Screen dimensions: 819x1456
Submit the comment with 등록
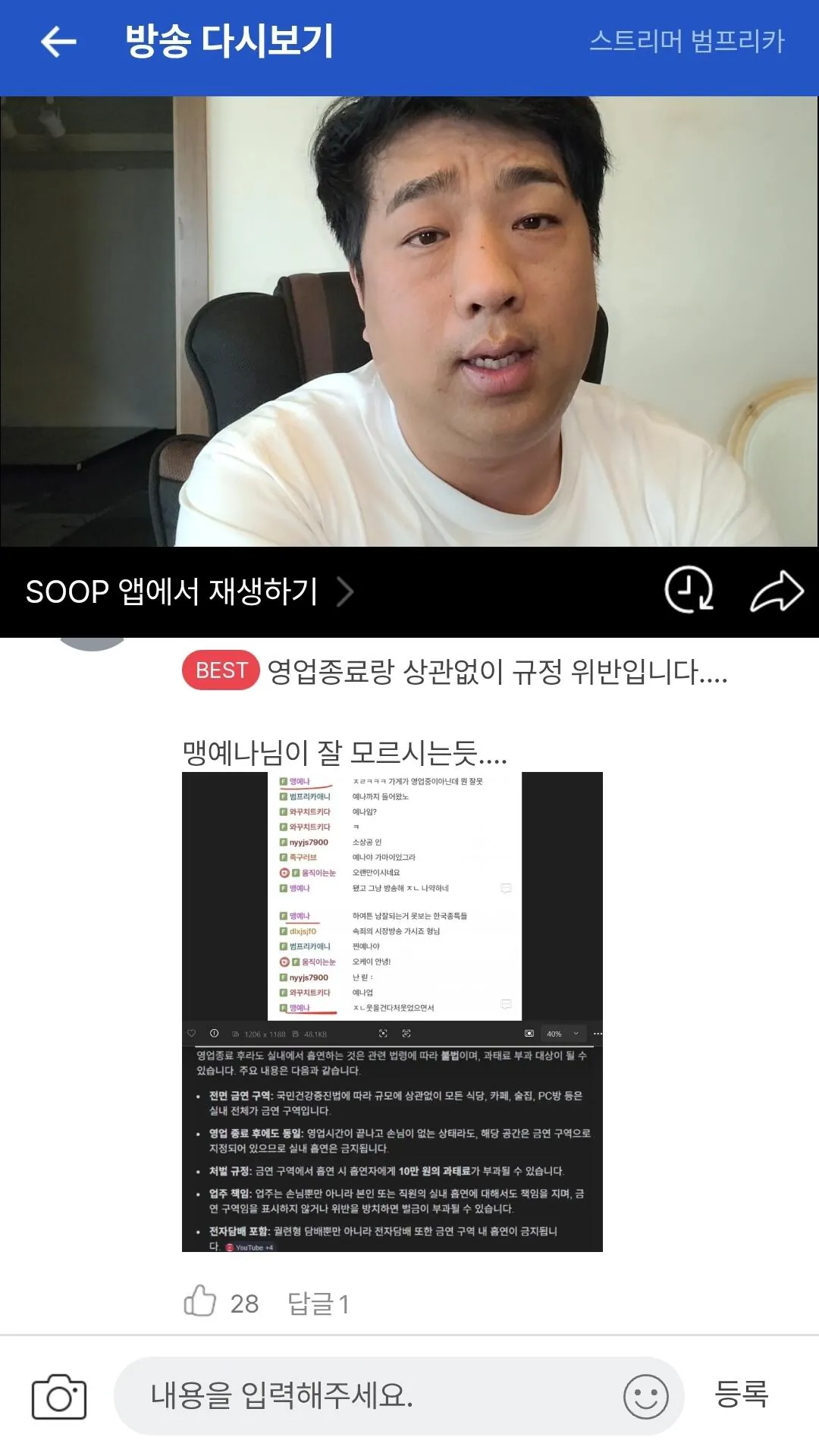click(741, 1394)
